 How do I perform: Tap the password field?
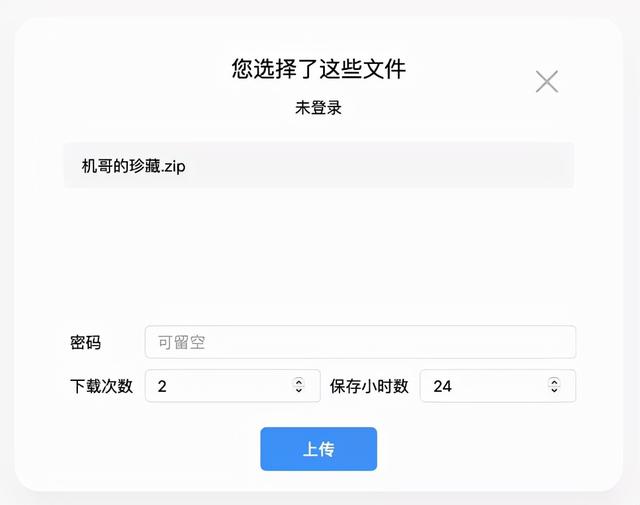pyautogui.click(x=360, y=342)
